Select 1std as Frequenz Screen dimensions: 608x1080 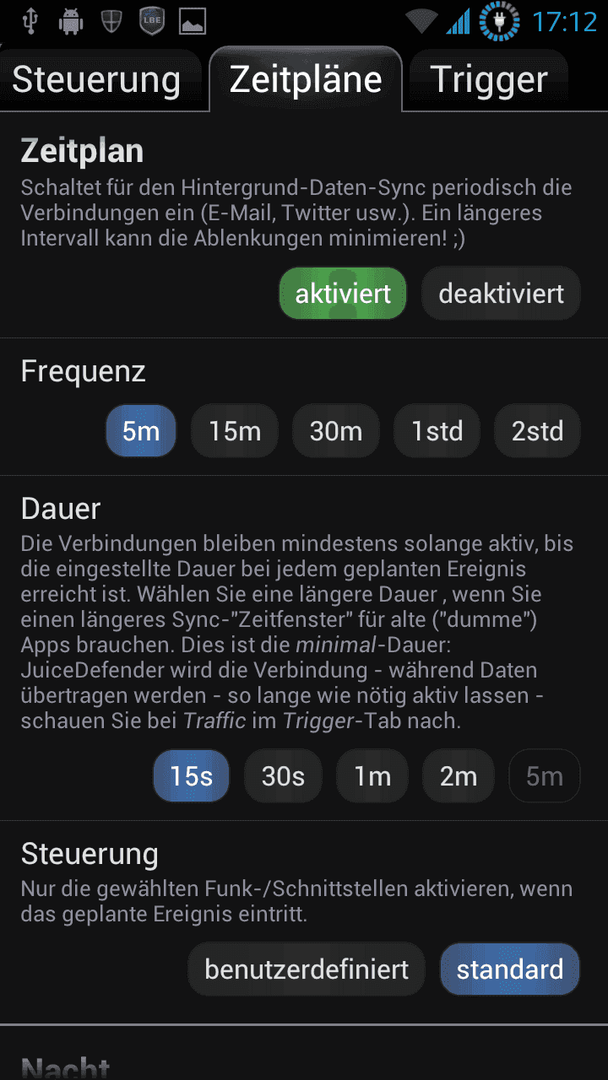(437, 431)
